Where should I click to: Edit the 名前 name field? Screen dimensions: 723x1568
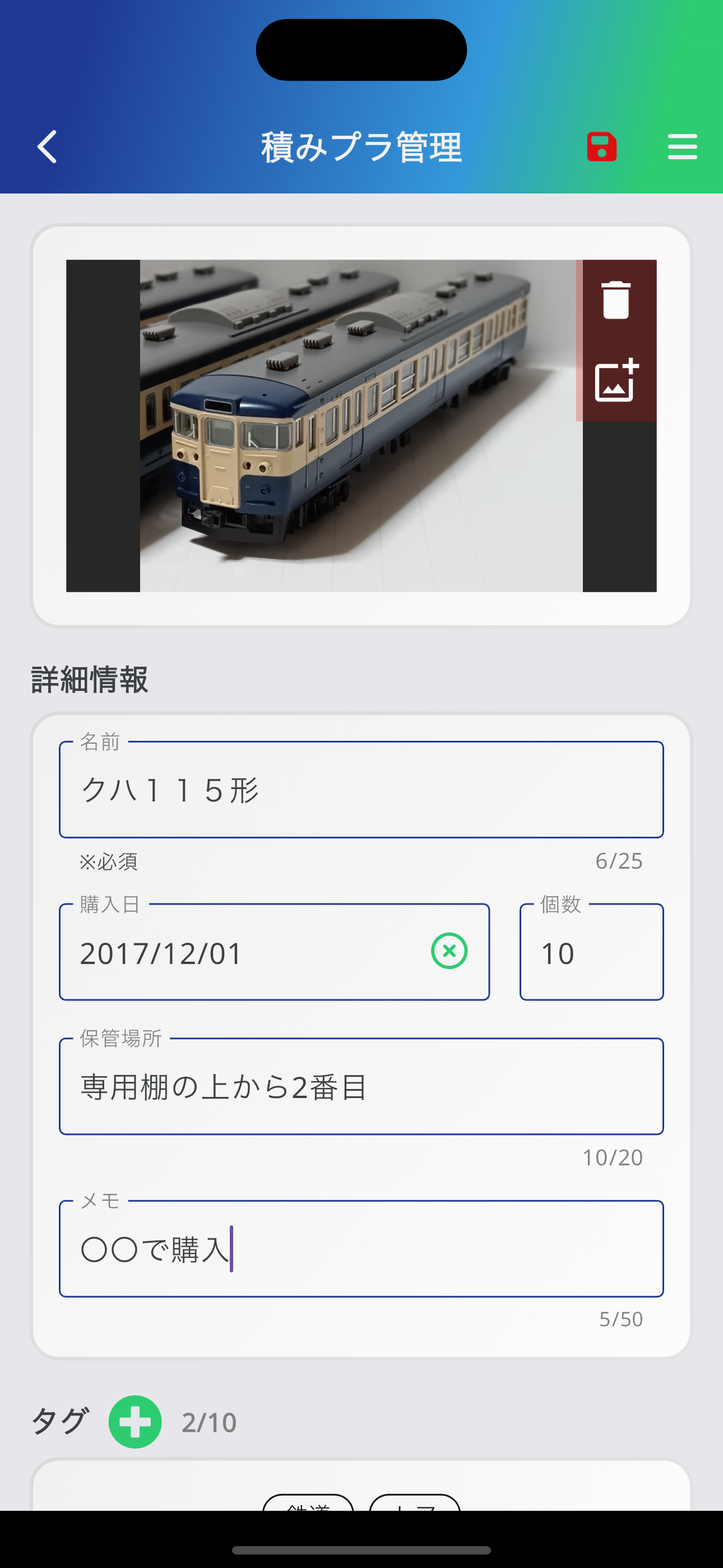point(361,790)
